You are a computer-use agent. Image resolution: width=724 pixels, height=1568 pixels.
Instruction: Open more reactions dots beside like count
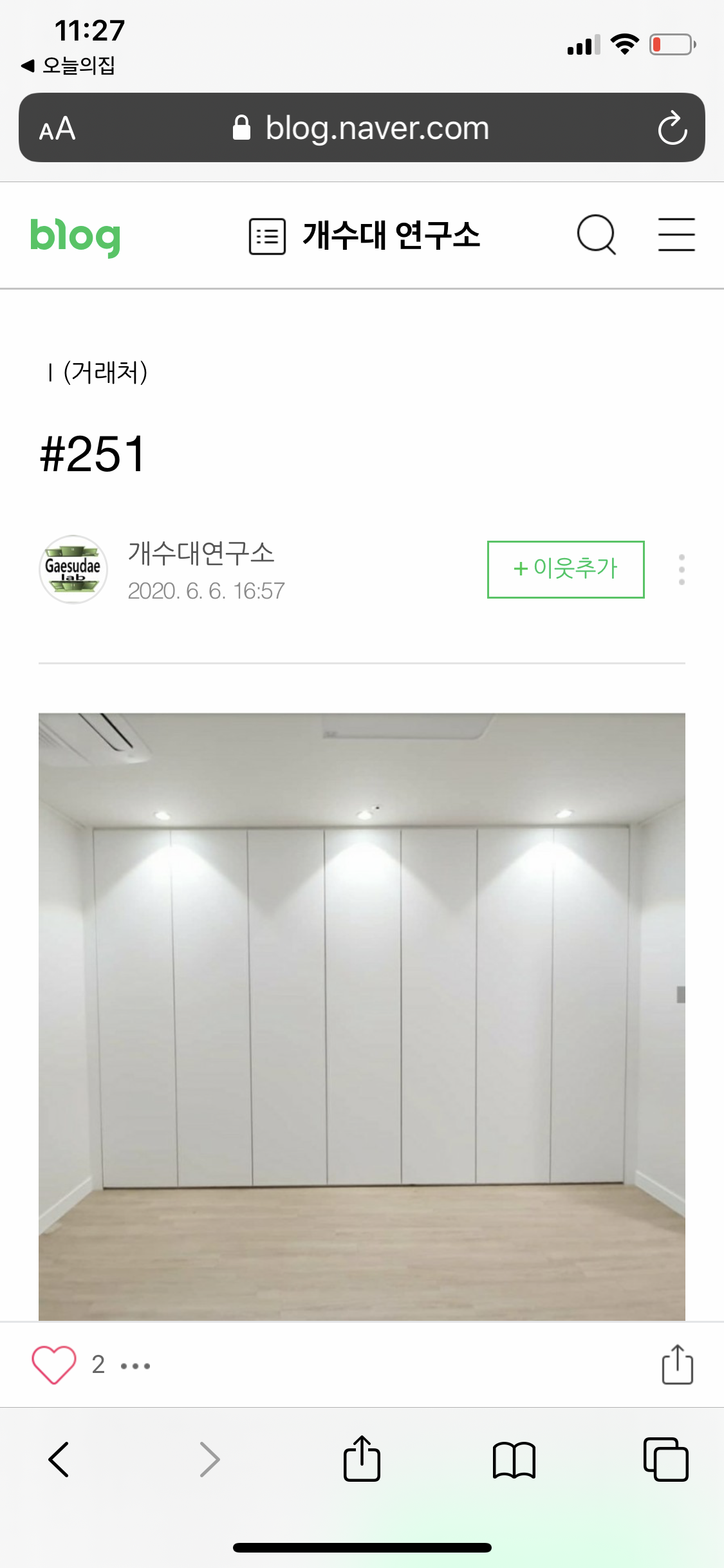(x=136, y=1365)
